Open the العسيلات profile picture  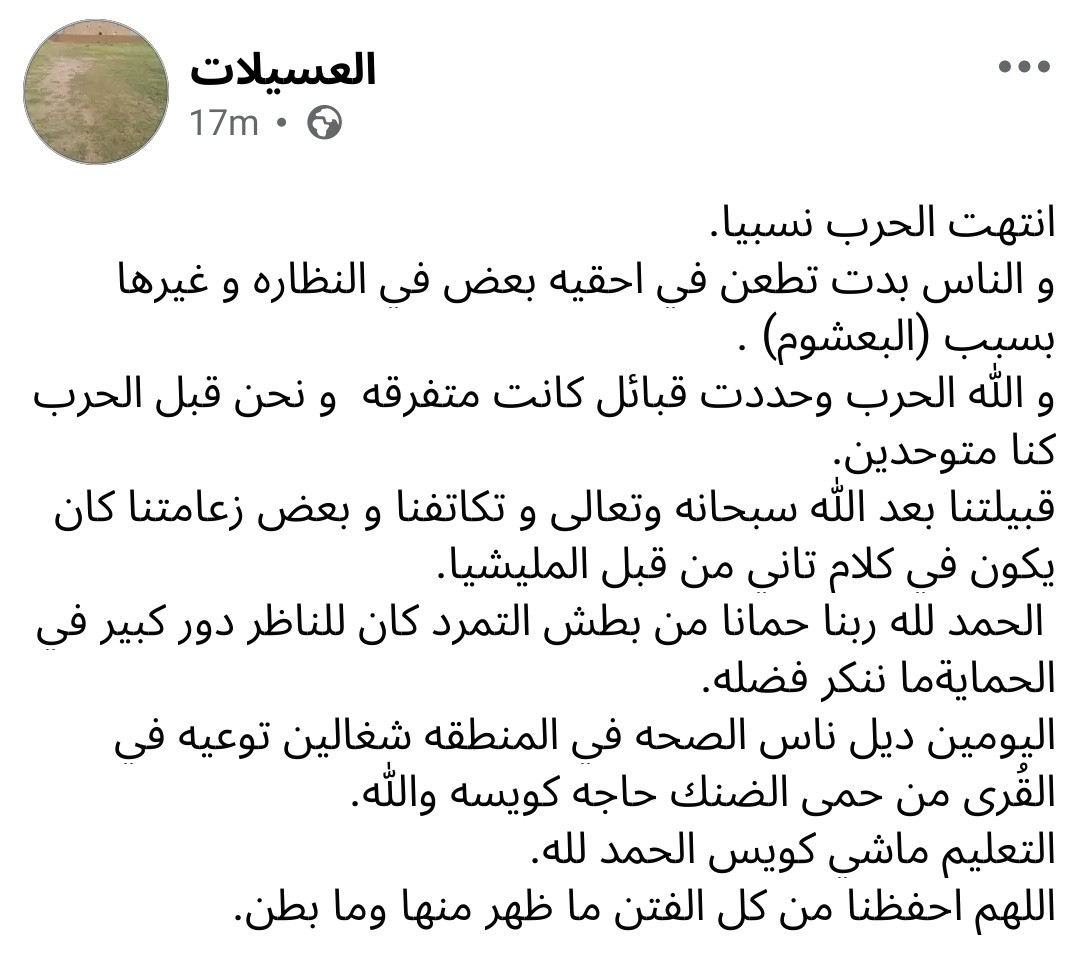pyautogui.click(x=96, y=92)
